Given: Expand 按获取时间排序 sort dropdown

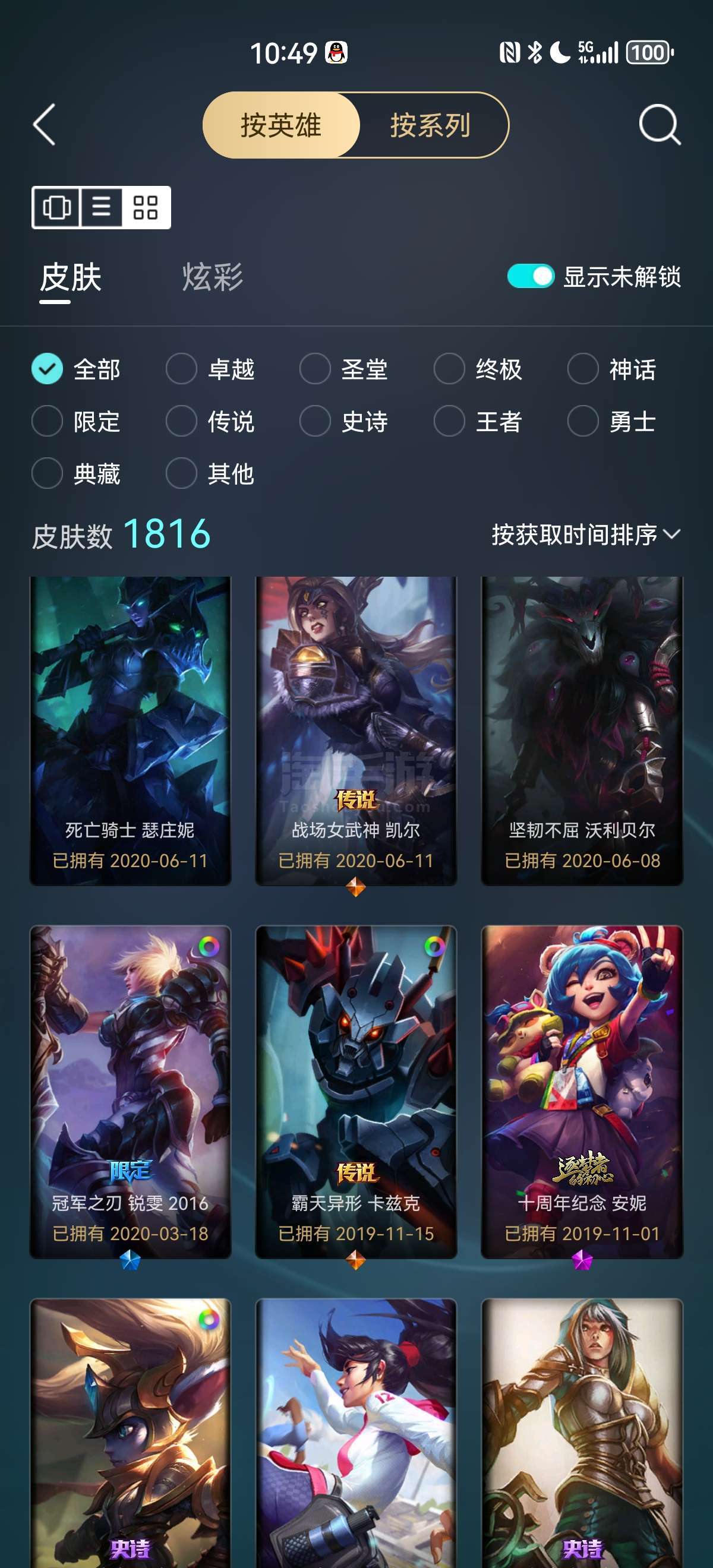Looking at the screenshot, I should click(x=585, y=535).
